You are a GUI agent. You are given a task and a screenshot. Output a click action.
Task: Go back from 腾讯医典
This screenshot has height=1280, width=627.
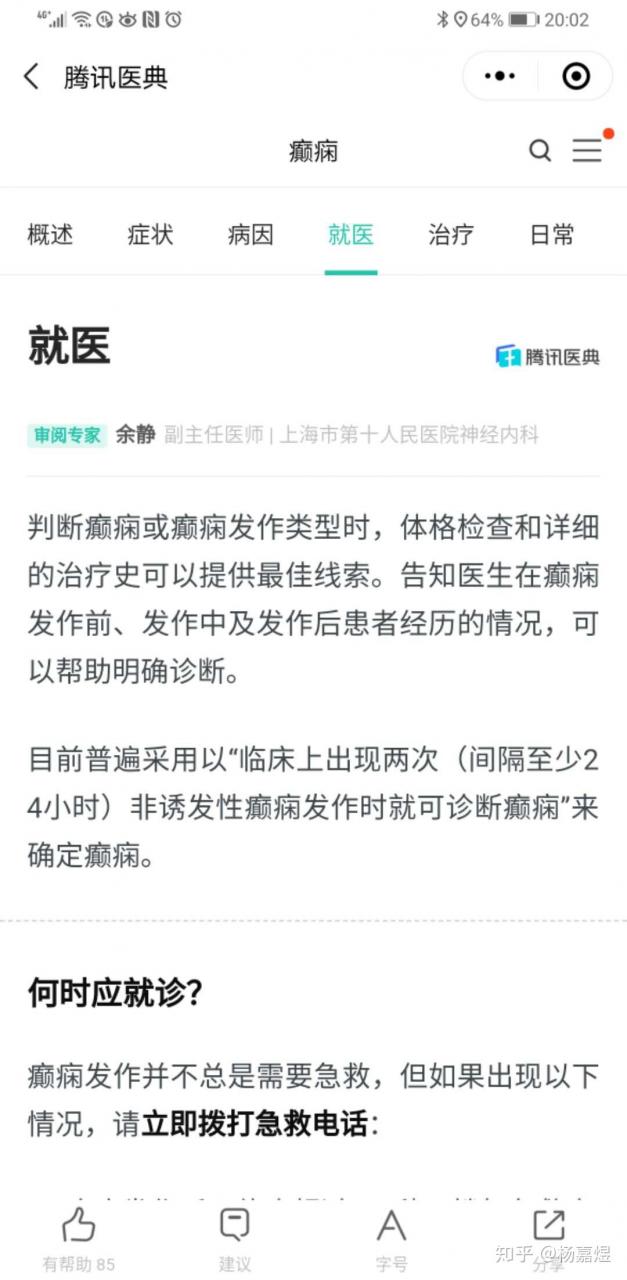(x=32, y=77)
